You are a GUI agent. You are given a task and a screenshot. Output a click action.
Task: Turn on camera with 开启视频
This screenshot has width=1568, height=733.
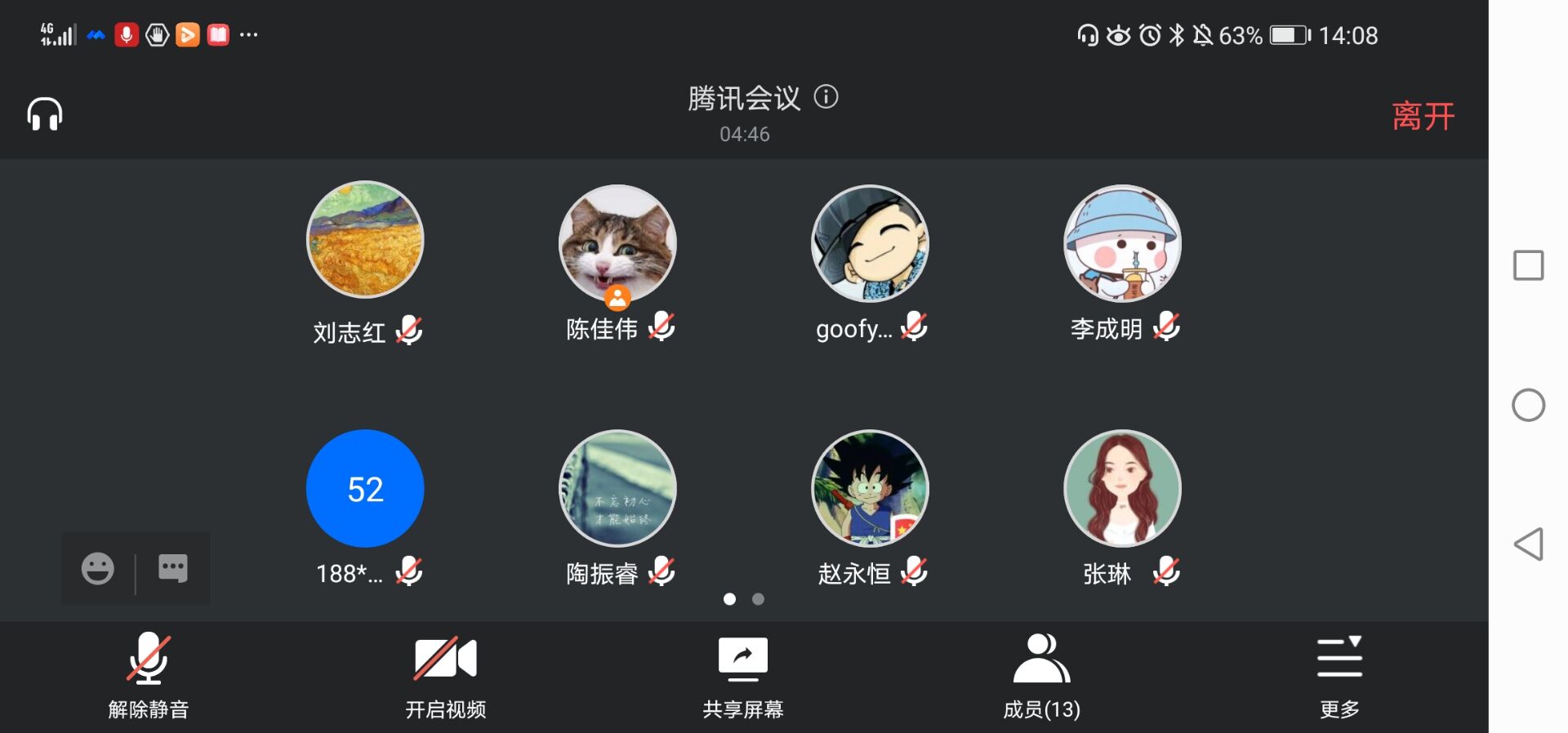tap(446, 675)
